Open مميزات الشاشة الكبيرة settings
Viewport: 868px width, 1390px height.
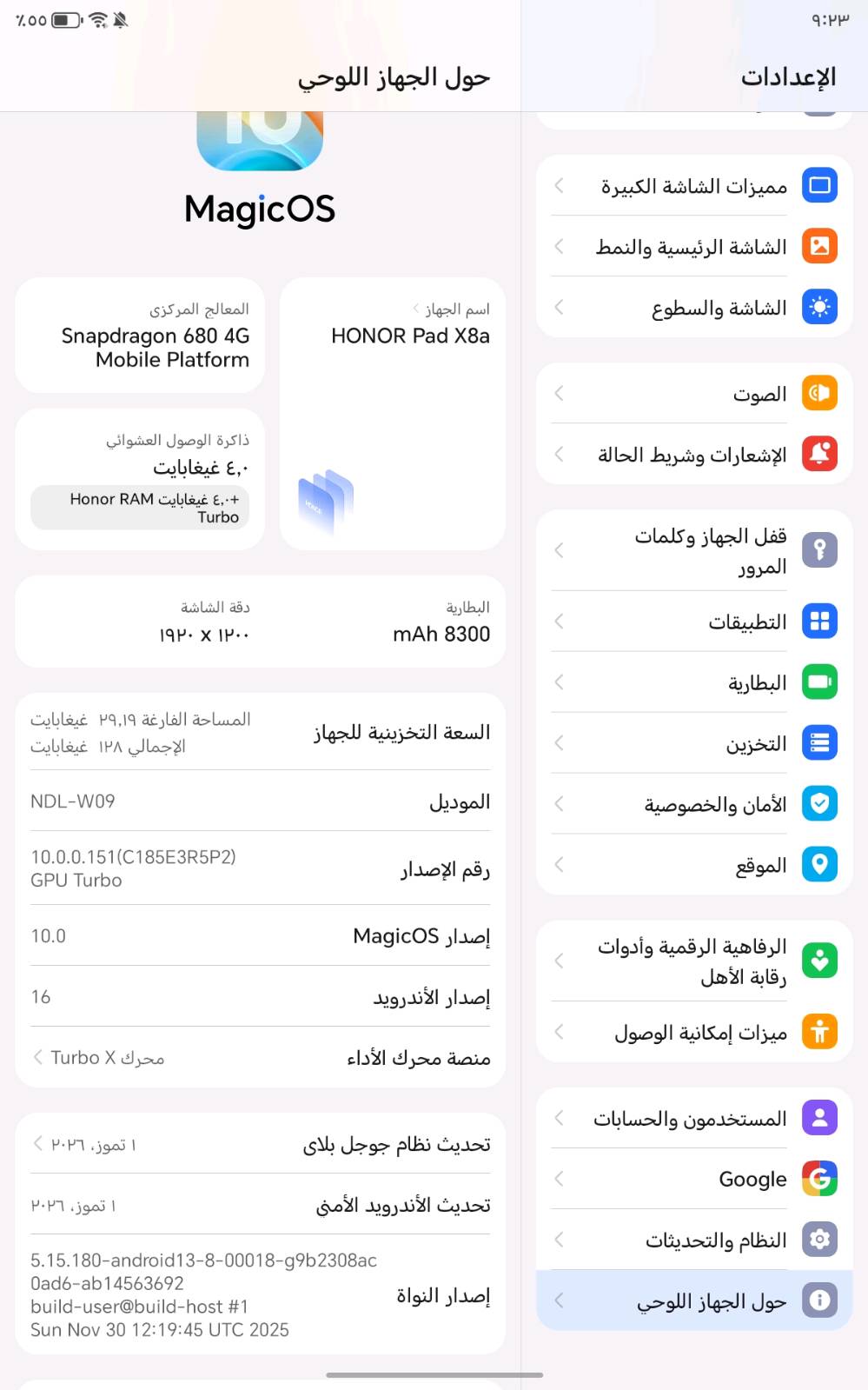pyautogui.click(x=694, y=186)
